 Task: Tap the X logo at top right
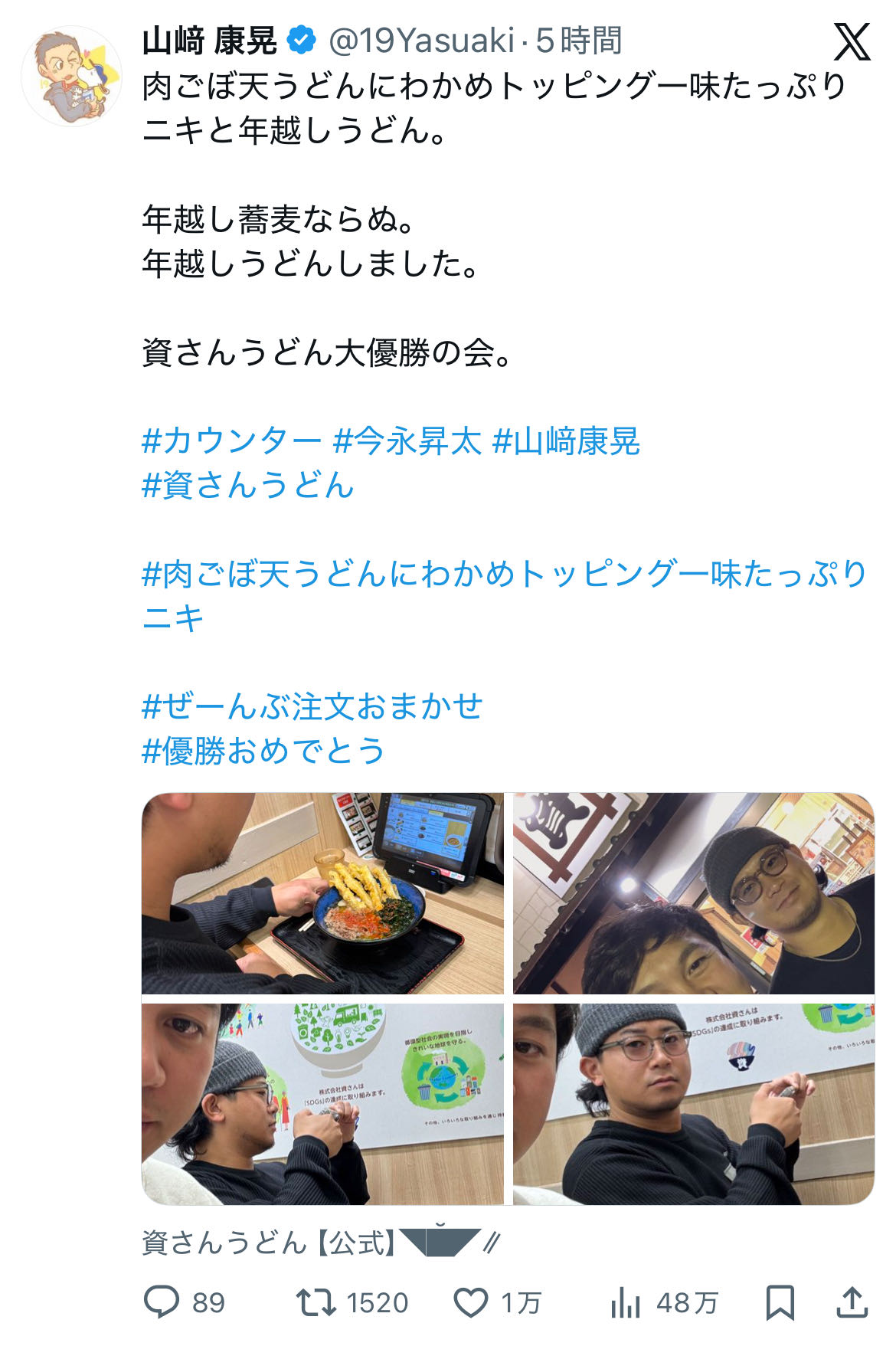(852, 42)
